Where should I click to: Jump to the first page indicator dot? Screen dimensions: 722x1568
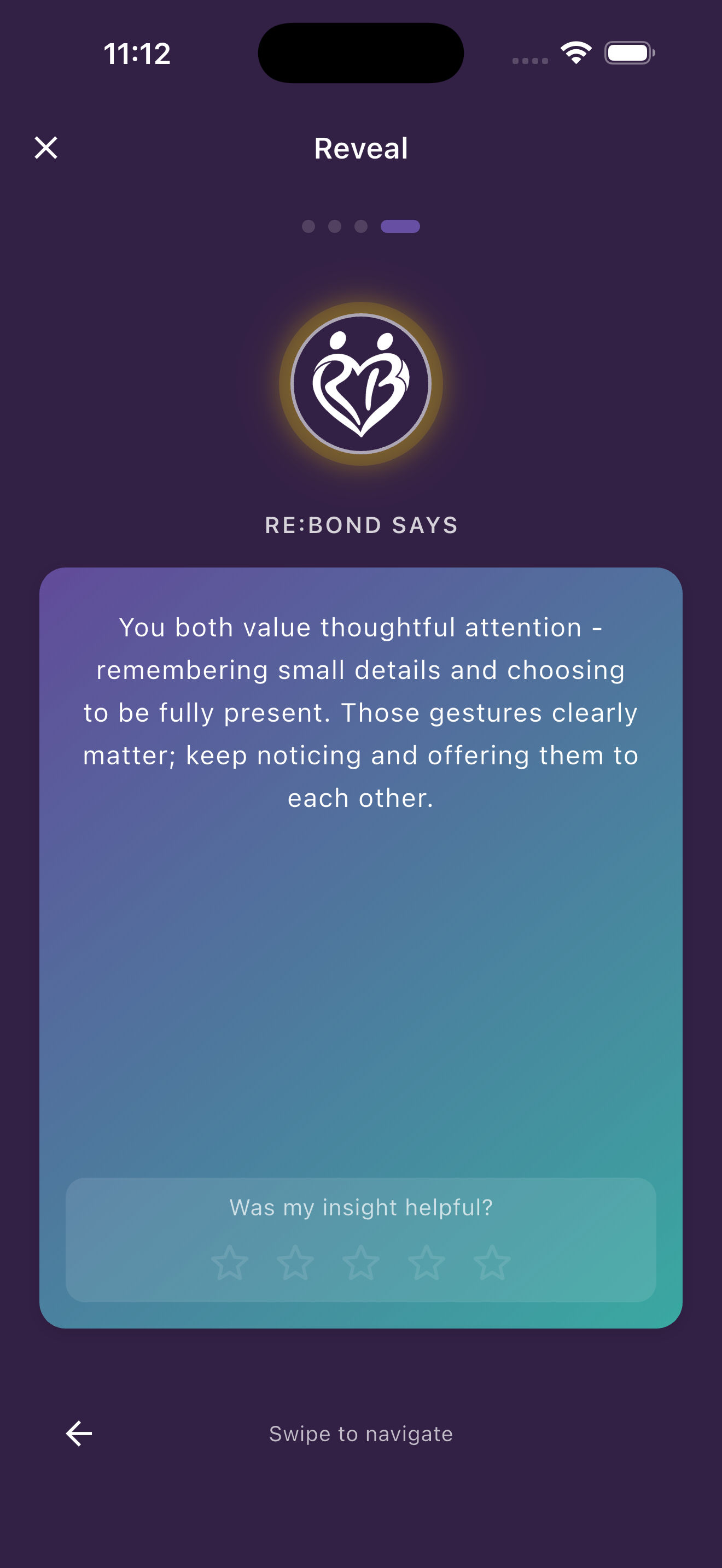click(308, 226)
